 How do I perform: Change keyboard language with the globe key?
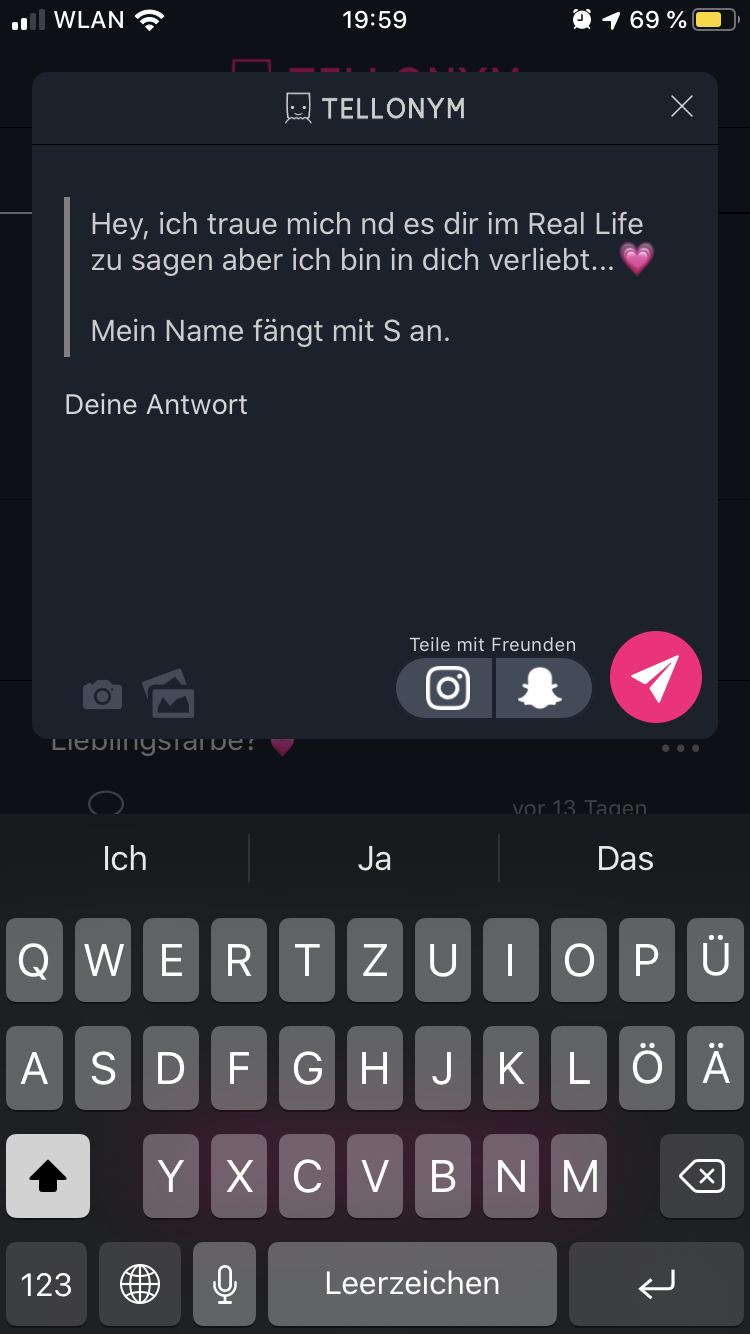(x=140, y=1284)
